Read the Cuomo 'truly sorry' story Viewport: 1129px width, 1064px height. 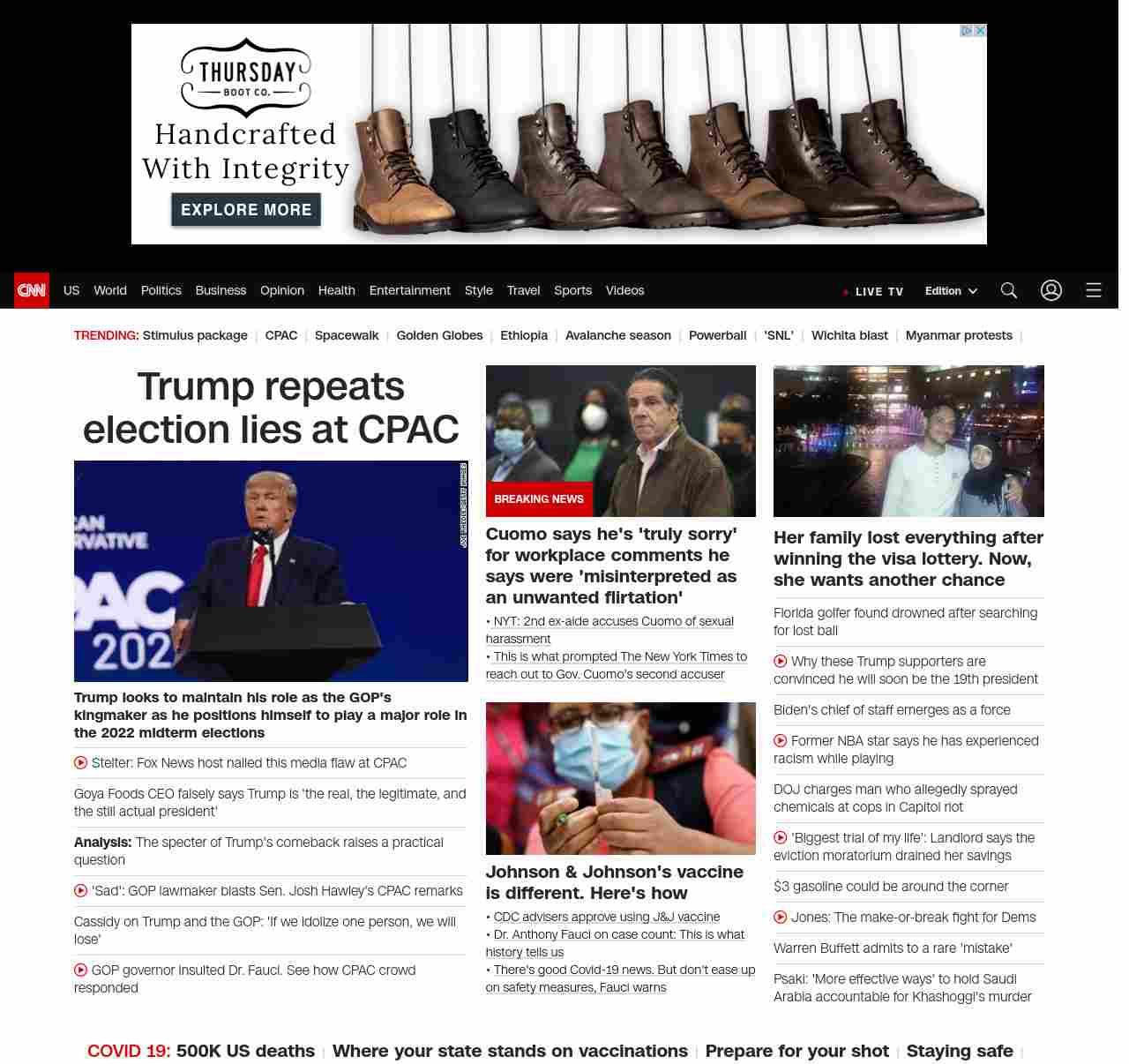coord(611,566)
